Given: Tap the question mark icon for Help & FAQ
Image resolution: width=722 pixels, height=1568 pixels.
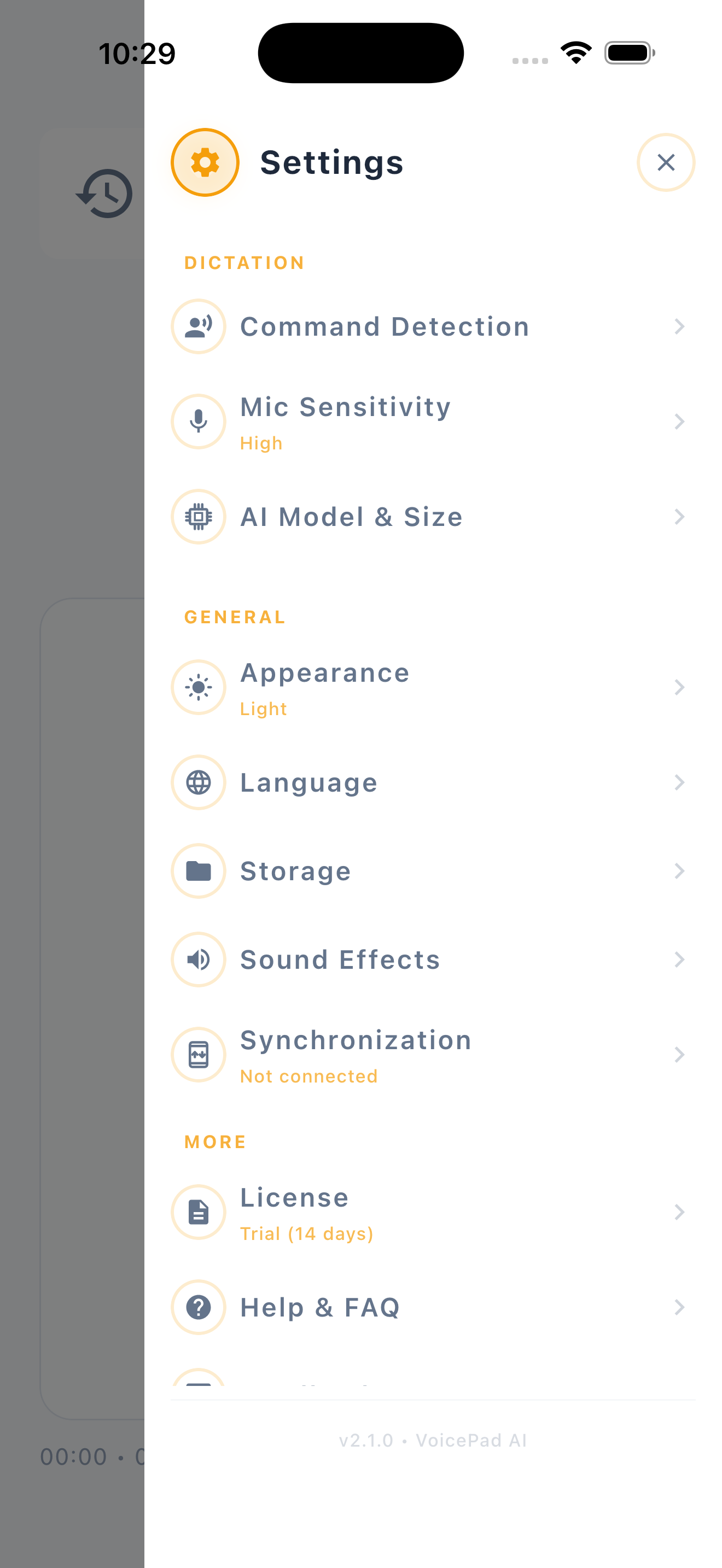Looking at the screenshot, I should [199, 1307].
